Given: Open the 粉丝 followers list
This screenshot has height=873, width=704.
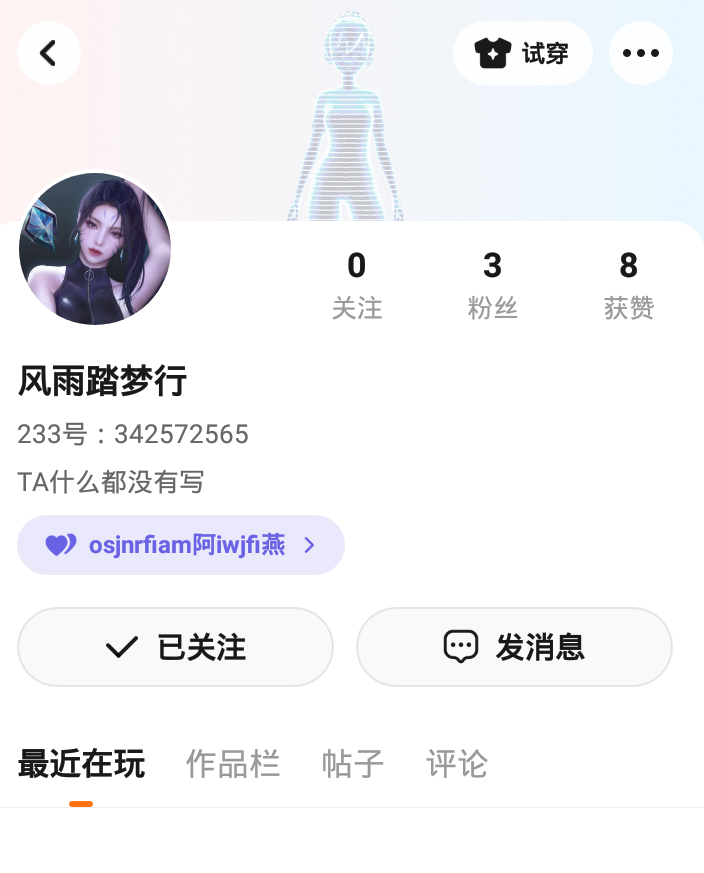Looking at the screenshot, I should point(492,285).
